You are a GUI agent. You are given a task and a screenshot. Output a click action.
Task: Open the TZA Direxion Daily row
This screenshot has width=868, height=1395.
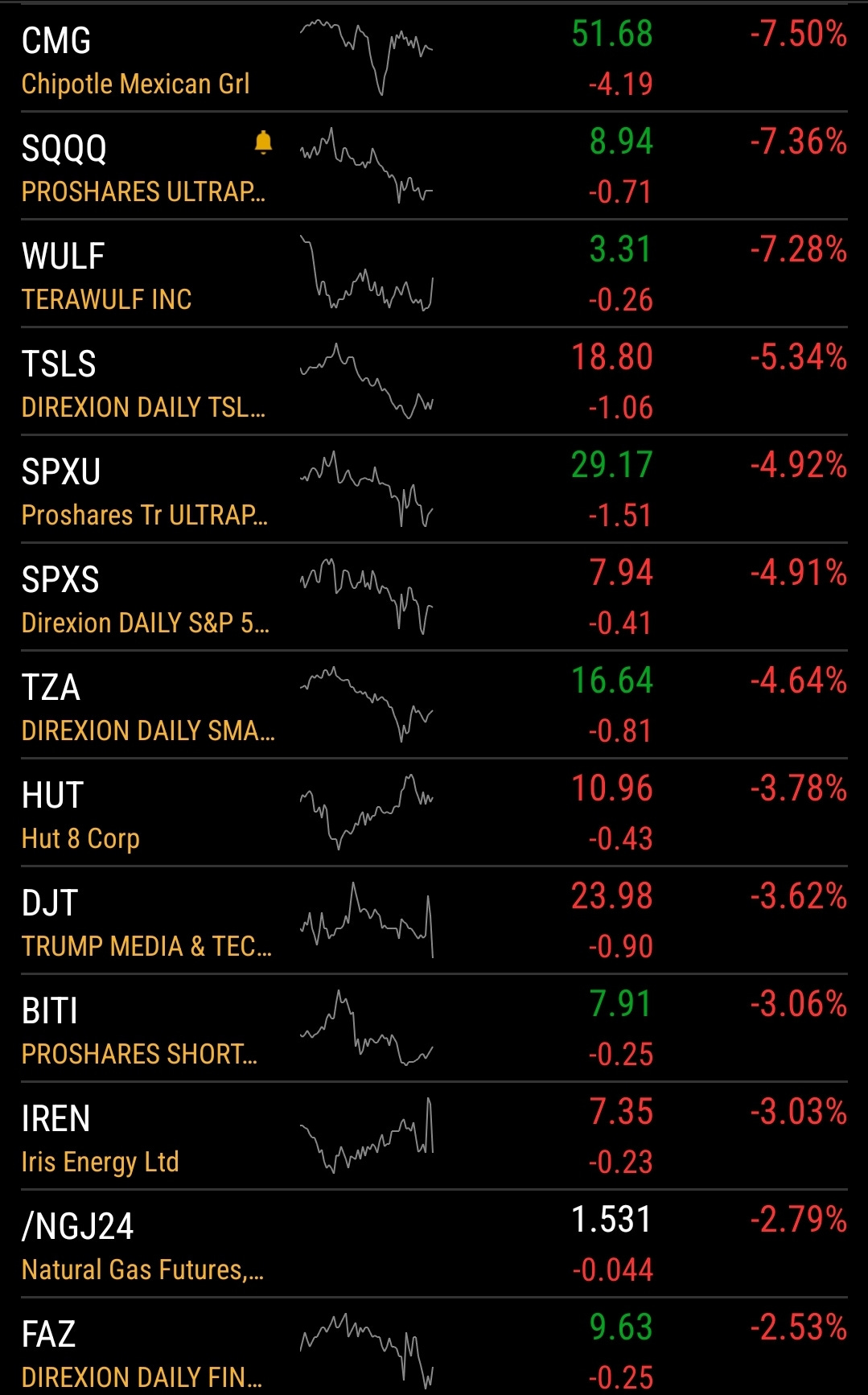pos(434,705)
